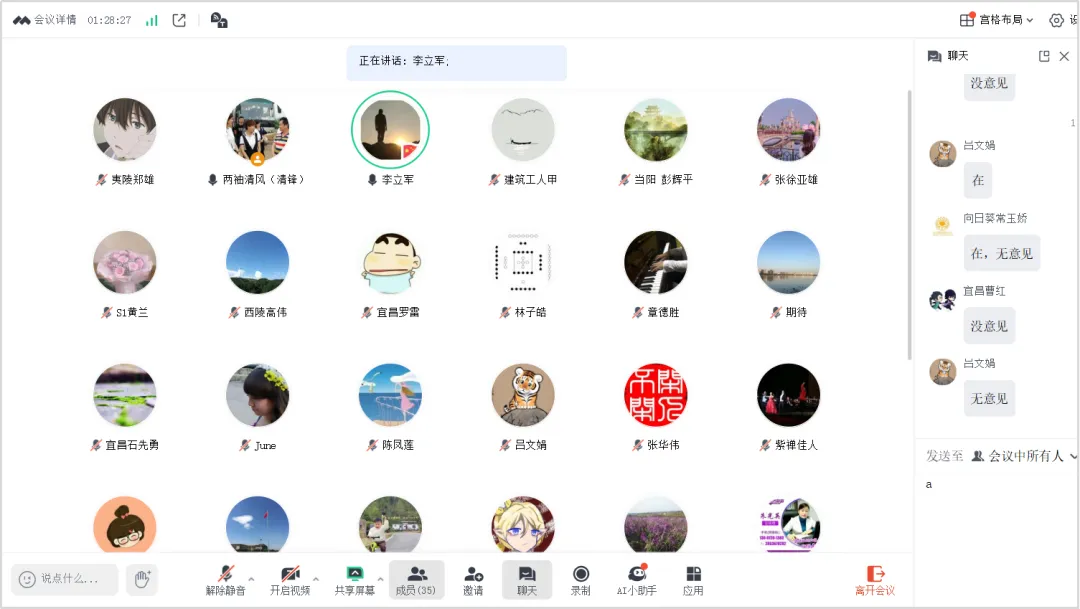The width and height of the screenshot is (1080, 609).
Task: Unmute the microphone (解除静音)
Action: click(x=225, y=579)
